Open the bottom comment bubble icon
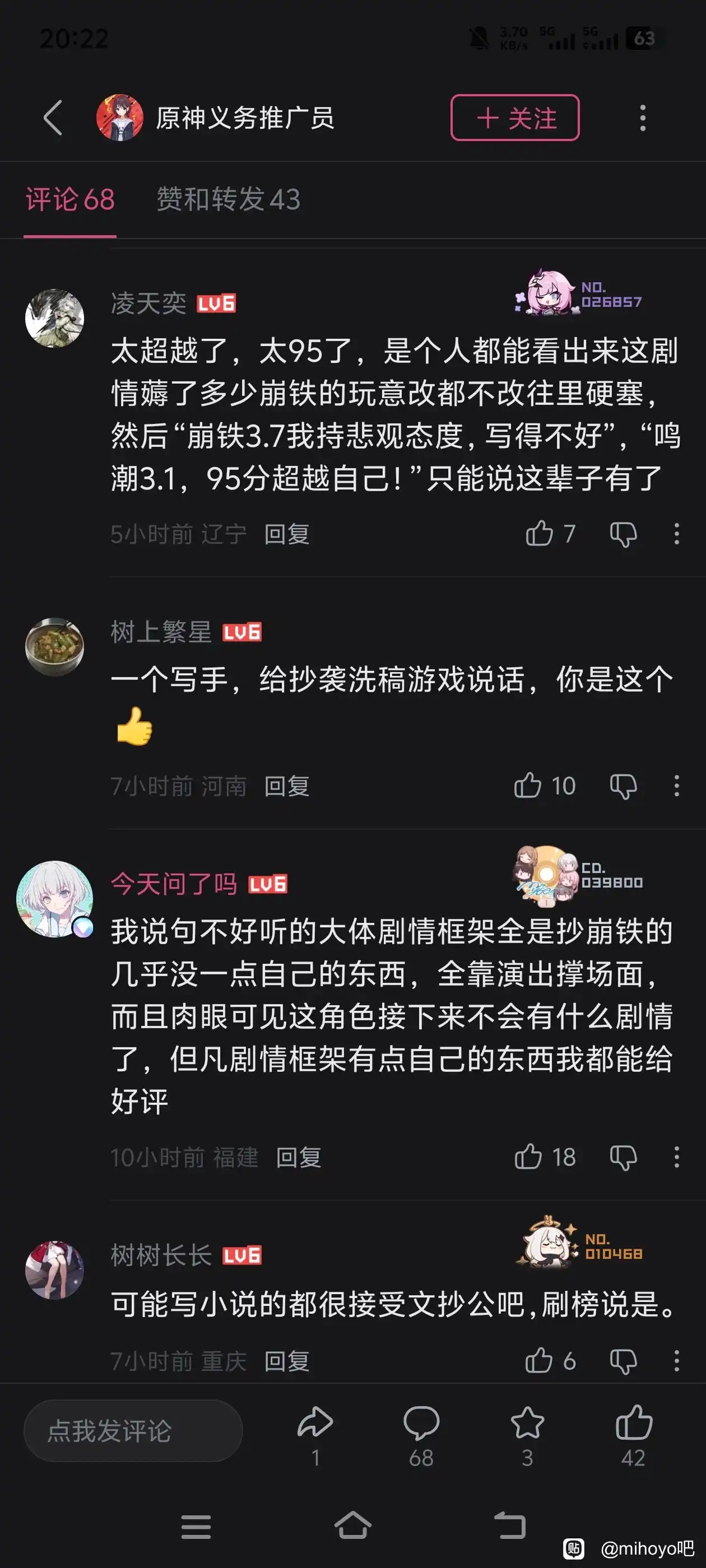The height and width of the screenshot is (1568, 706). [421, 1423]
